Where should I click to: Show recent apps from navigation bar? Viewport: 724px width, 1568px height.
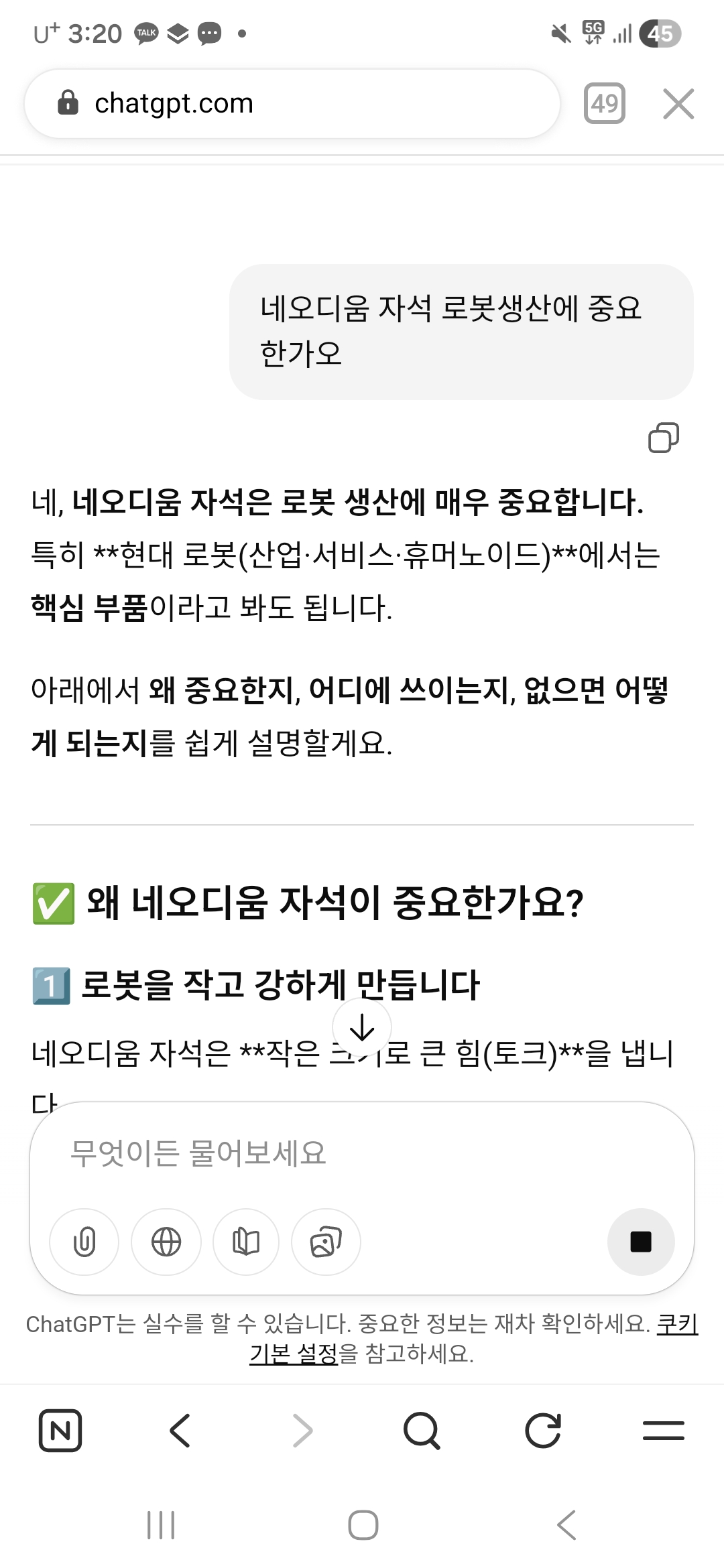point(161,1525)
